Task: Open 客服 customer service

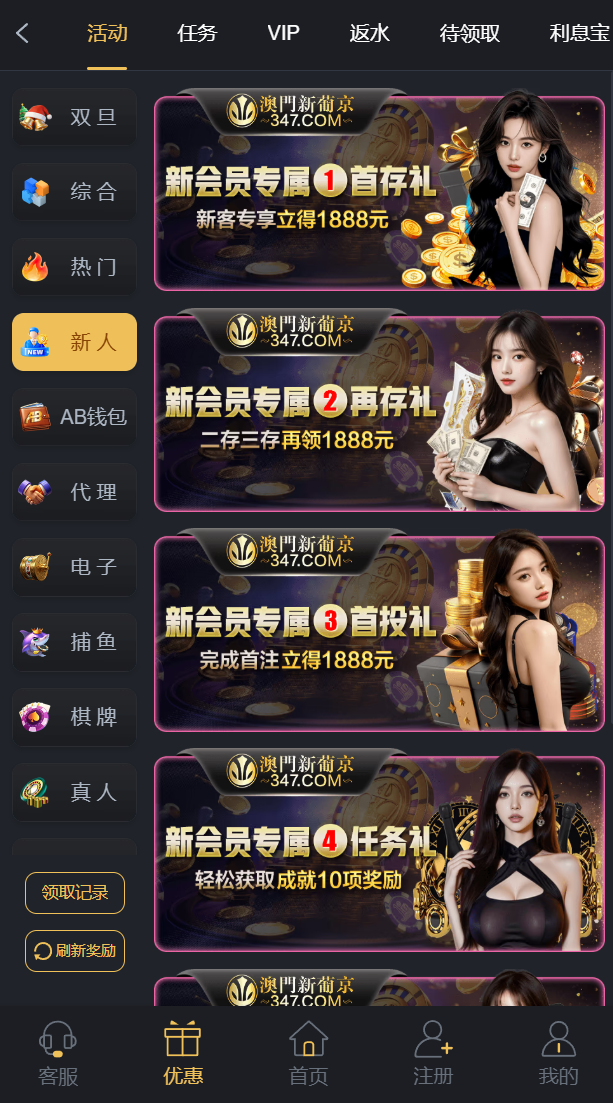Action: 58,1053
